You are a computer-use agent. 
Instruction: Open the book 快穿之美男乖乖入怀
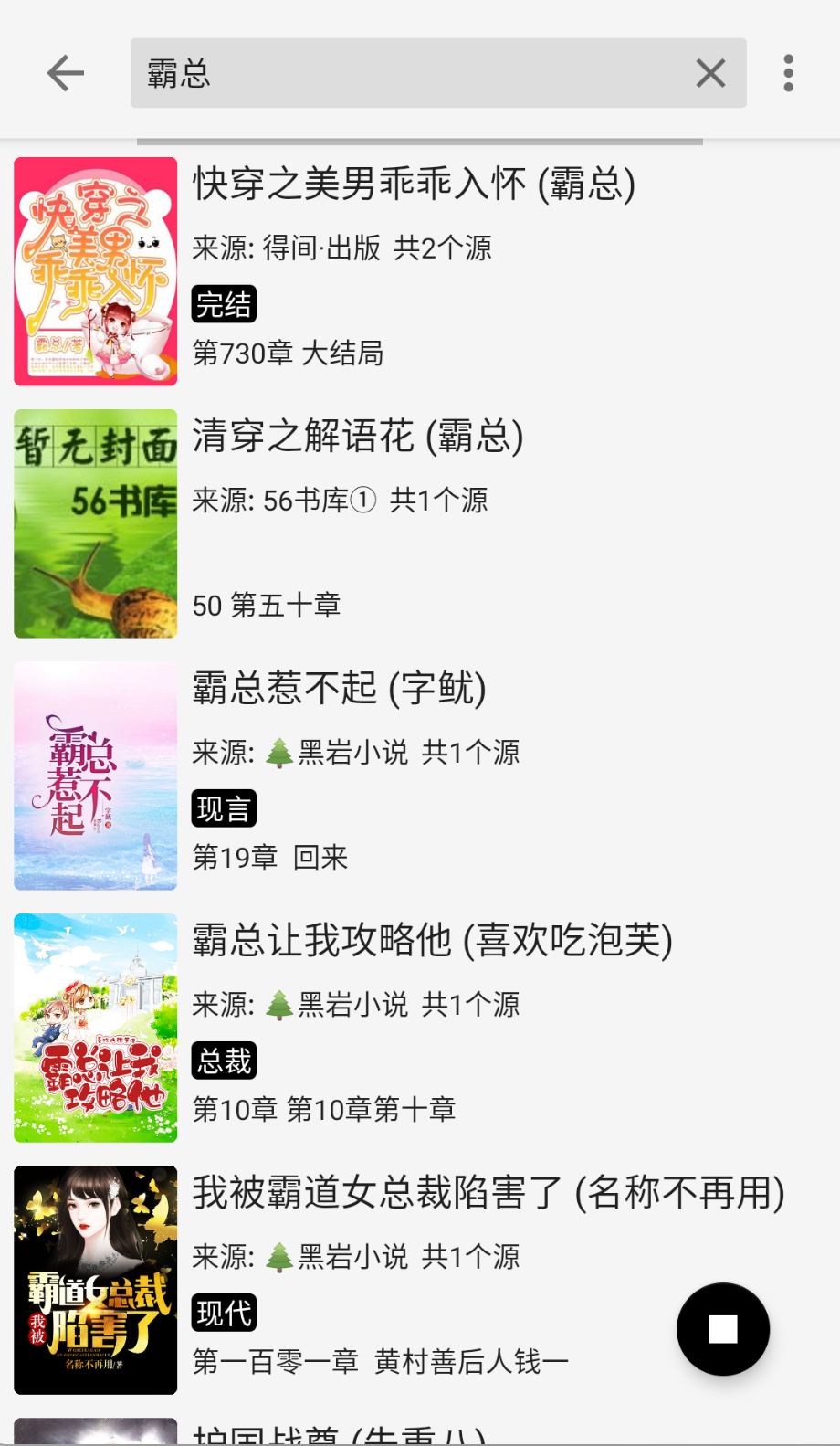point(413,183)
